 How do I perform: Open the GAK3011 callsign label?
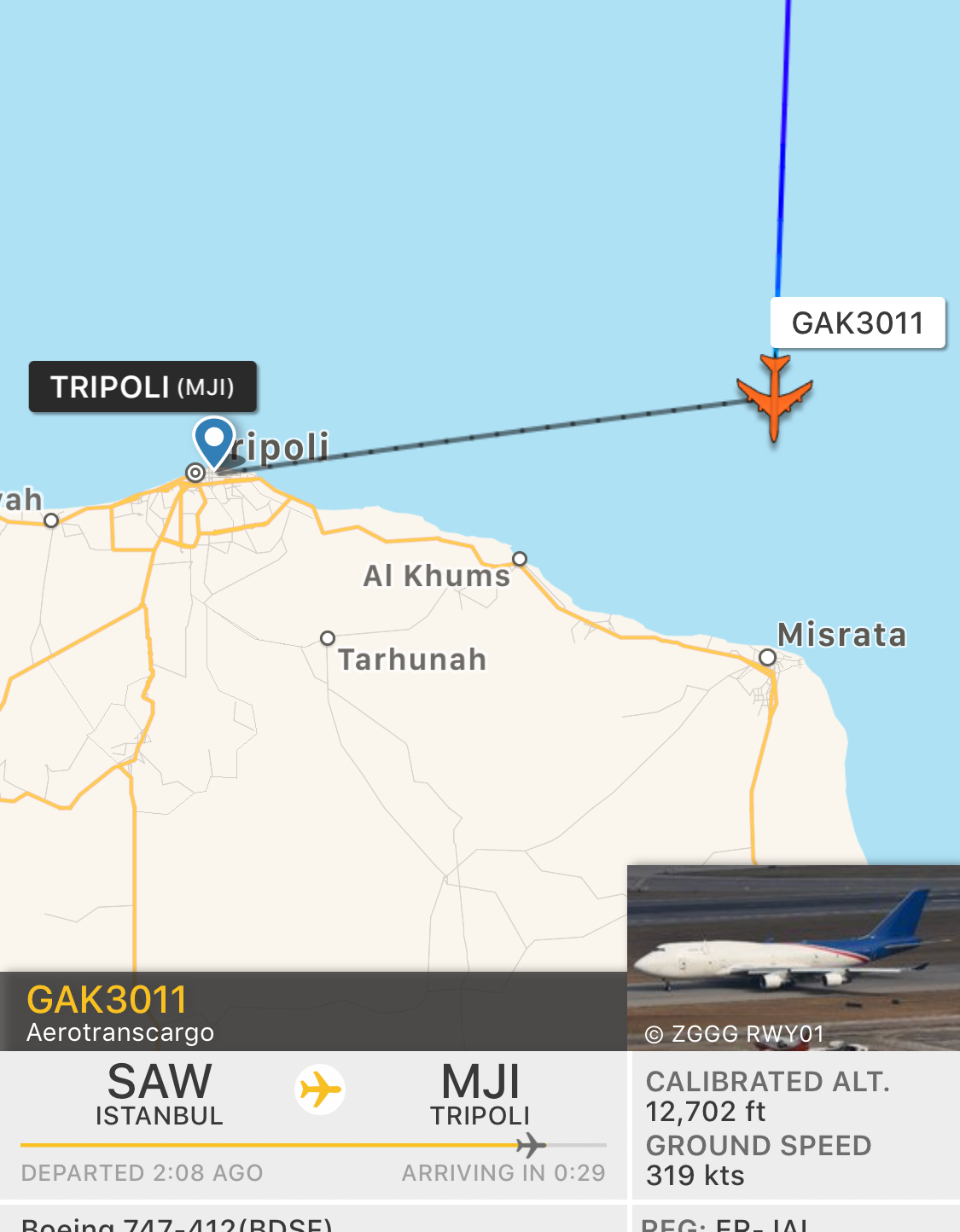point(858,323)
